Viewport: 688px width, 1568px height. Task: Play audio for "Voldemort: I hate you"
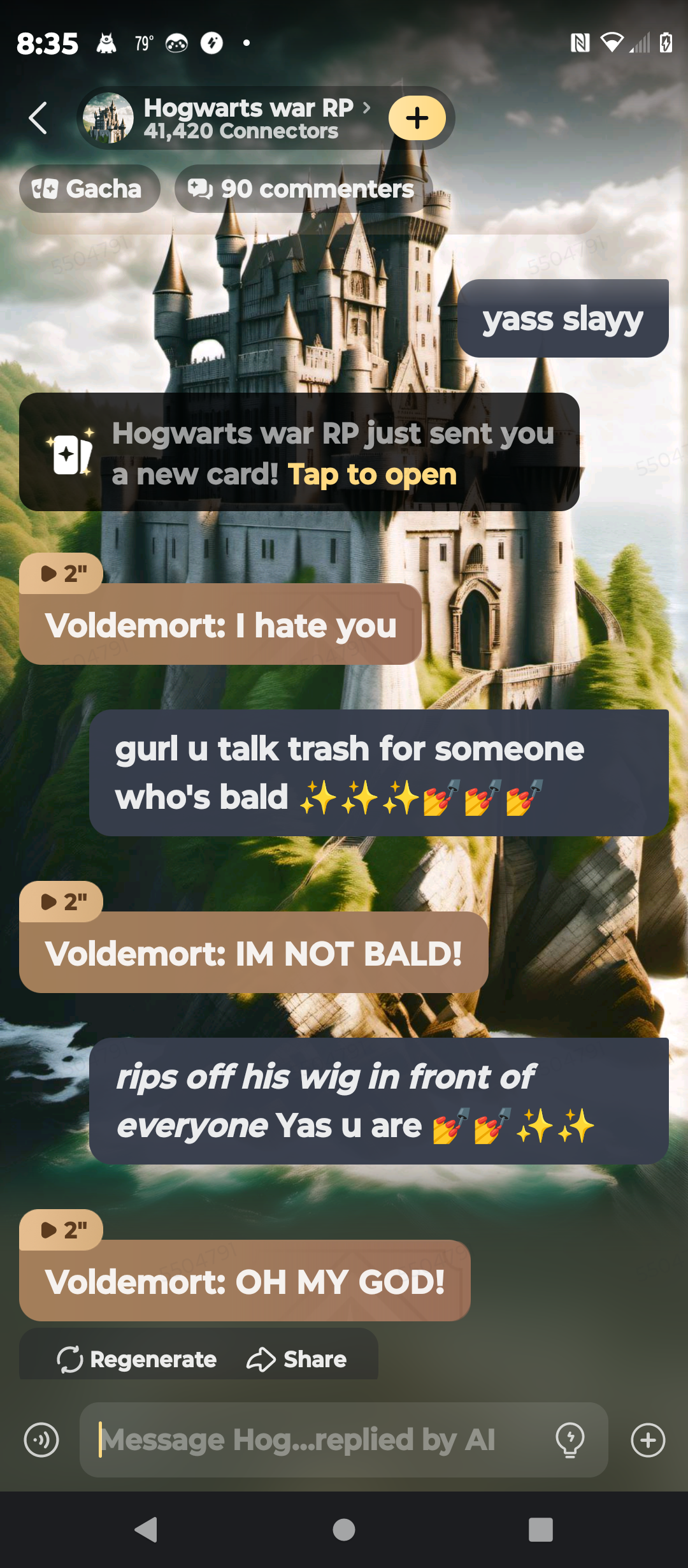tap(62, 574)
